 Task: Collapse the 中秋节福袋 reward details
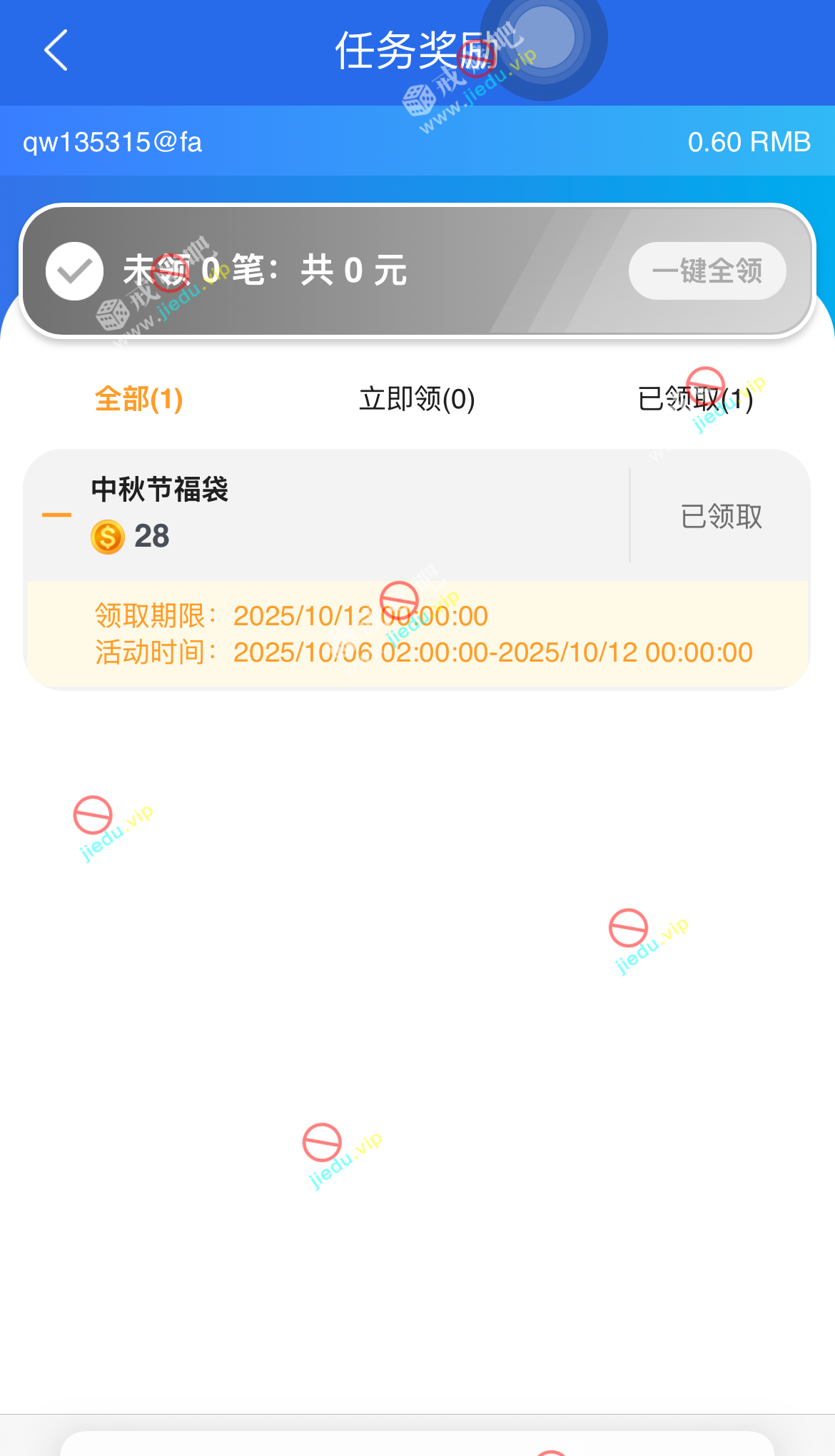pos(57,515)
